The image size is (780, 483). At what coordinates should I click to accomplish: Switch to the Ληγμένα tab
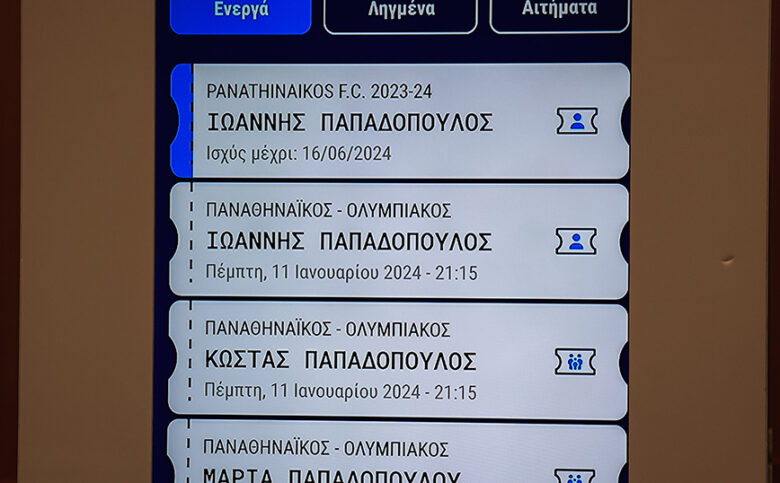tap(401, 13)
